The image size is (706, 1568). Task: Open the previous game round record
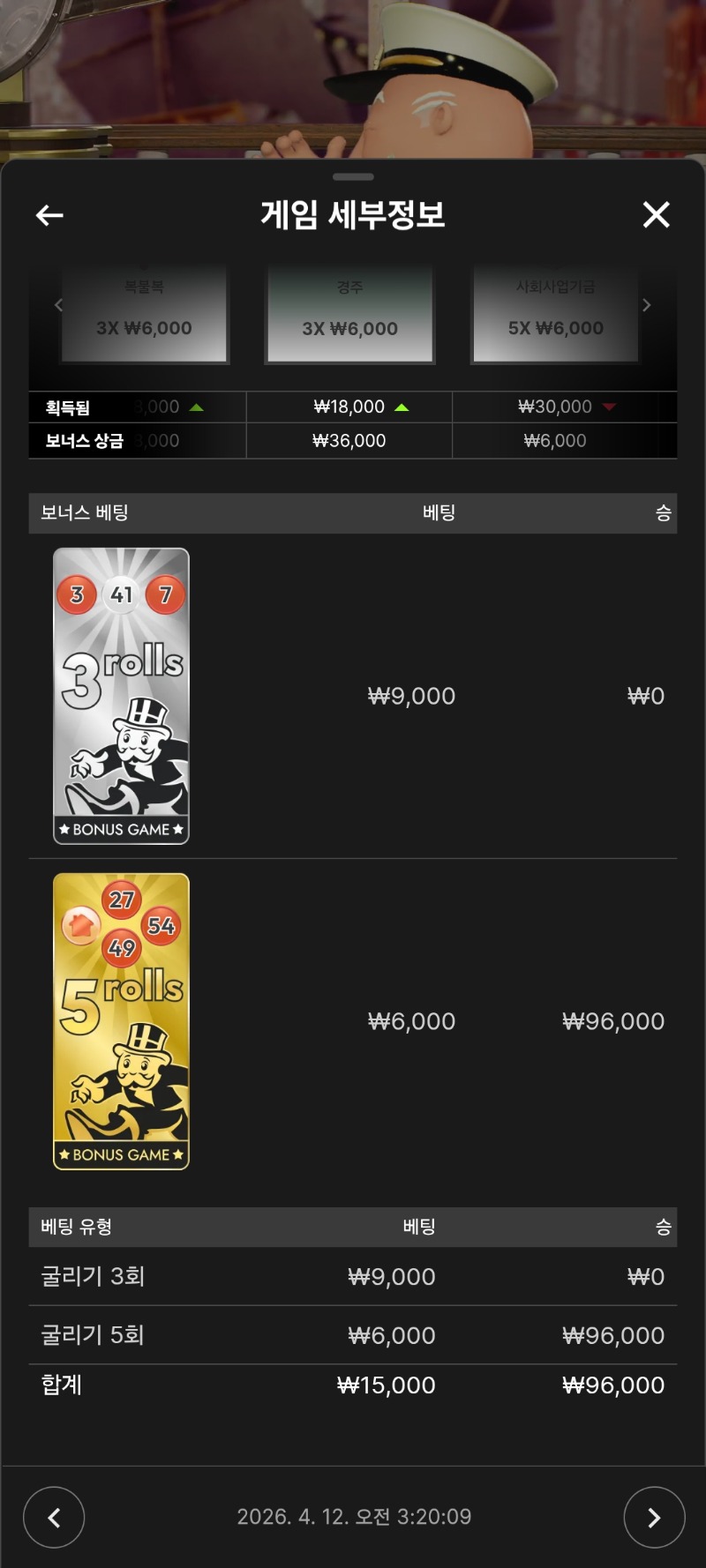tap(54, 1518)
